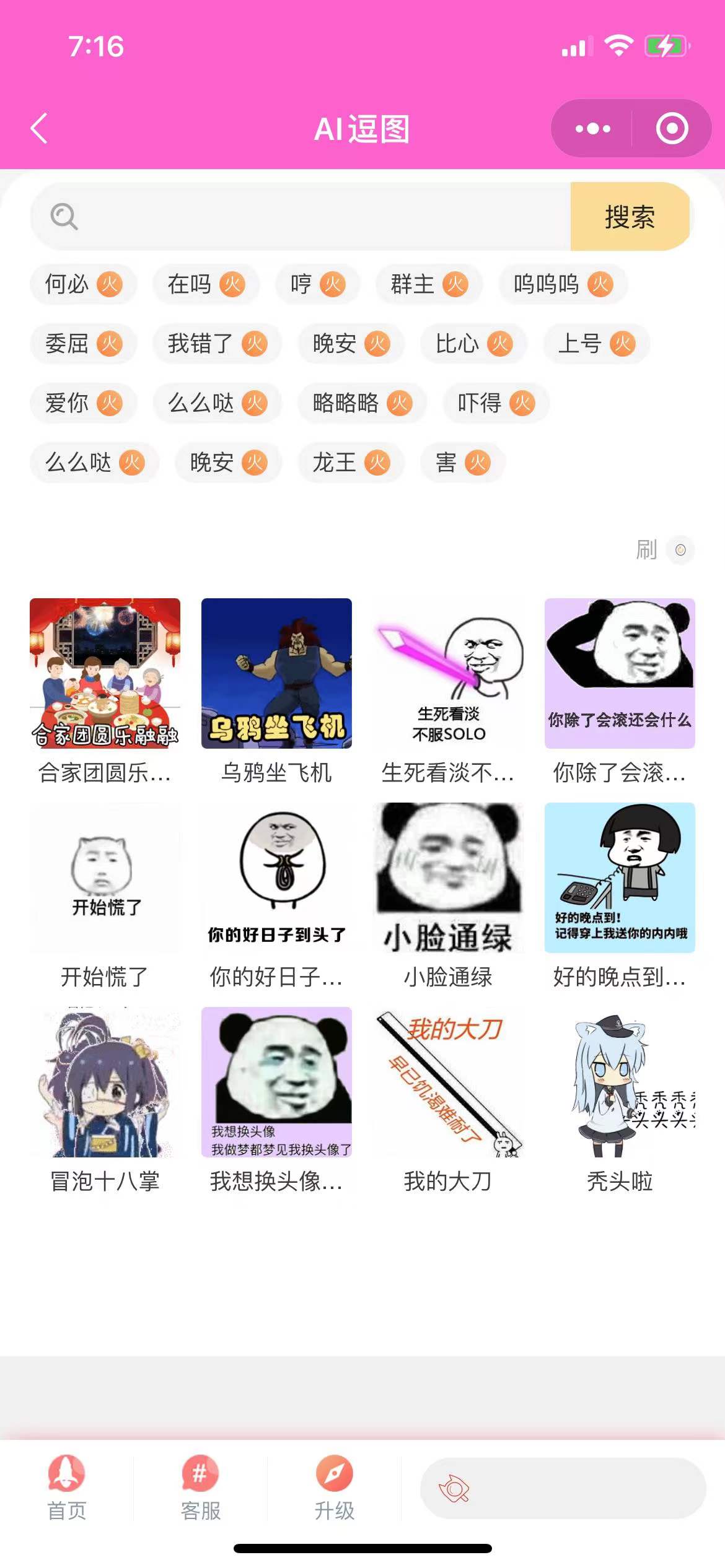
Task: Focus the meme search field
Action: point(310,217)
